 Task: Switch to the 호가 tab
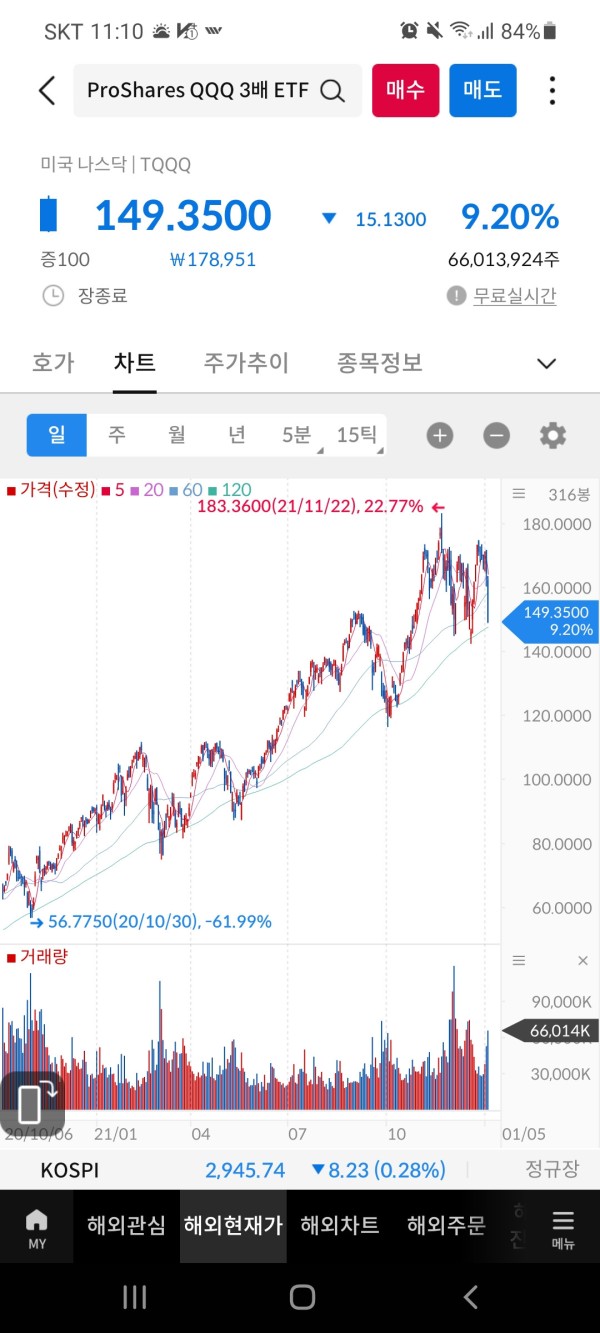pos(53,363)
